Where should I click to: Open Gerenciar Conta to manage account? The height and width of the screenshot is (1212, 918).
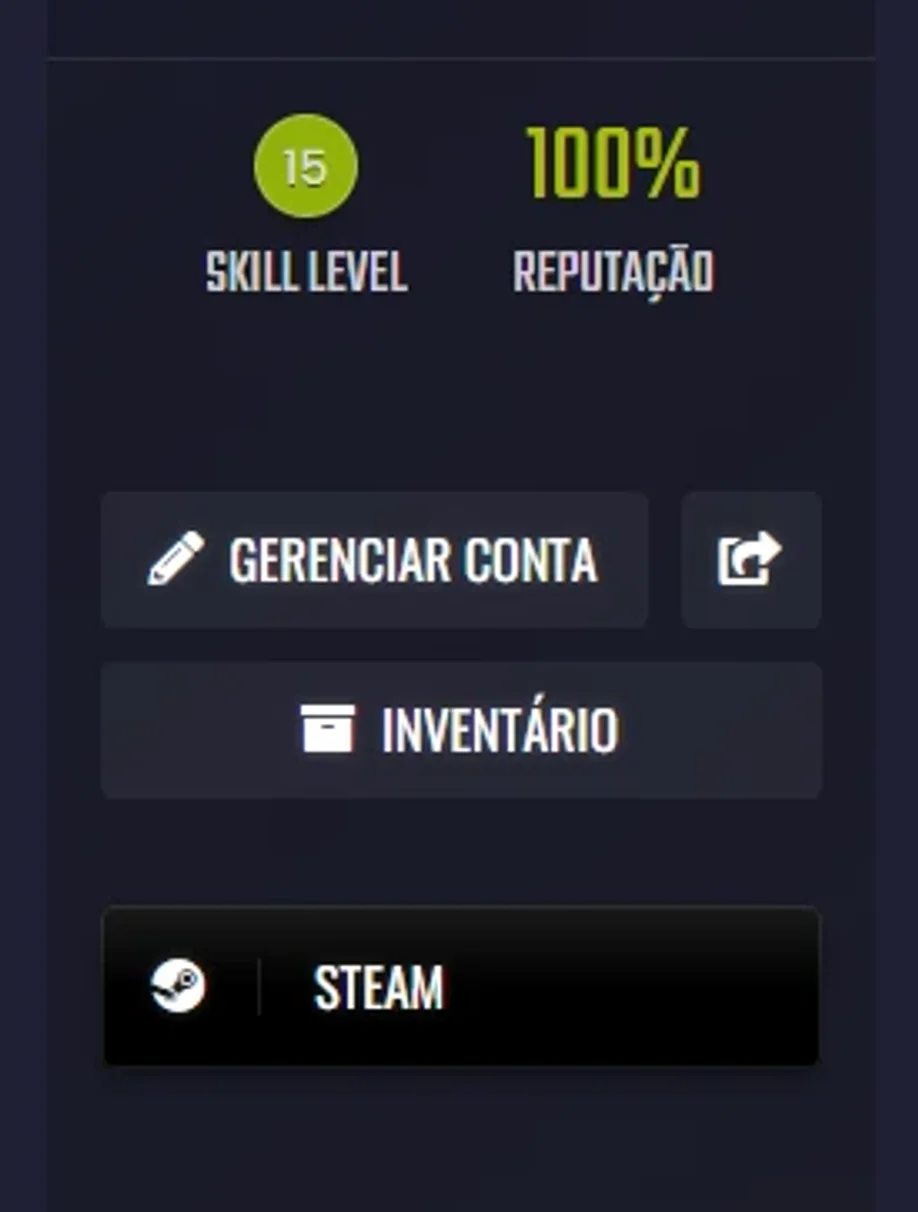tap(374, 560)
